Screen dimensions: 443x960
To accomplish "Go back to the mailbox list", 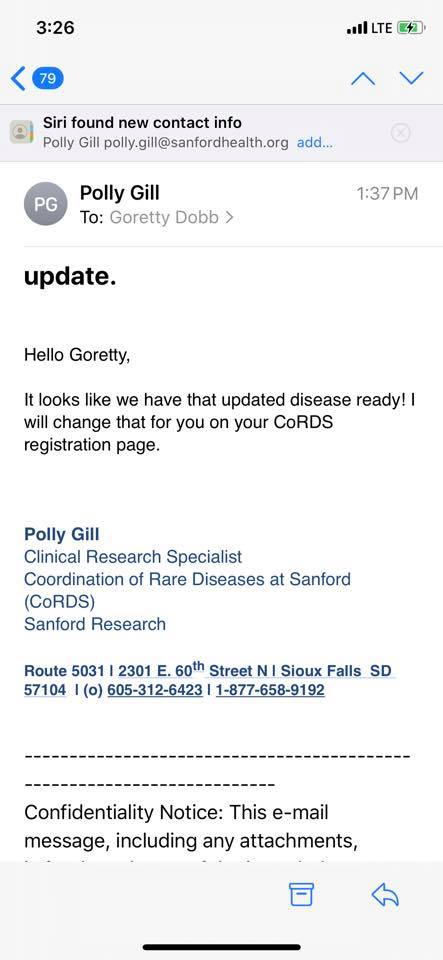I will [x=36, y=78].
